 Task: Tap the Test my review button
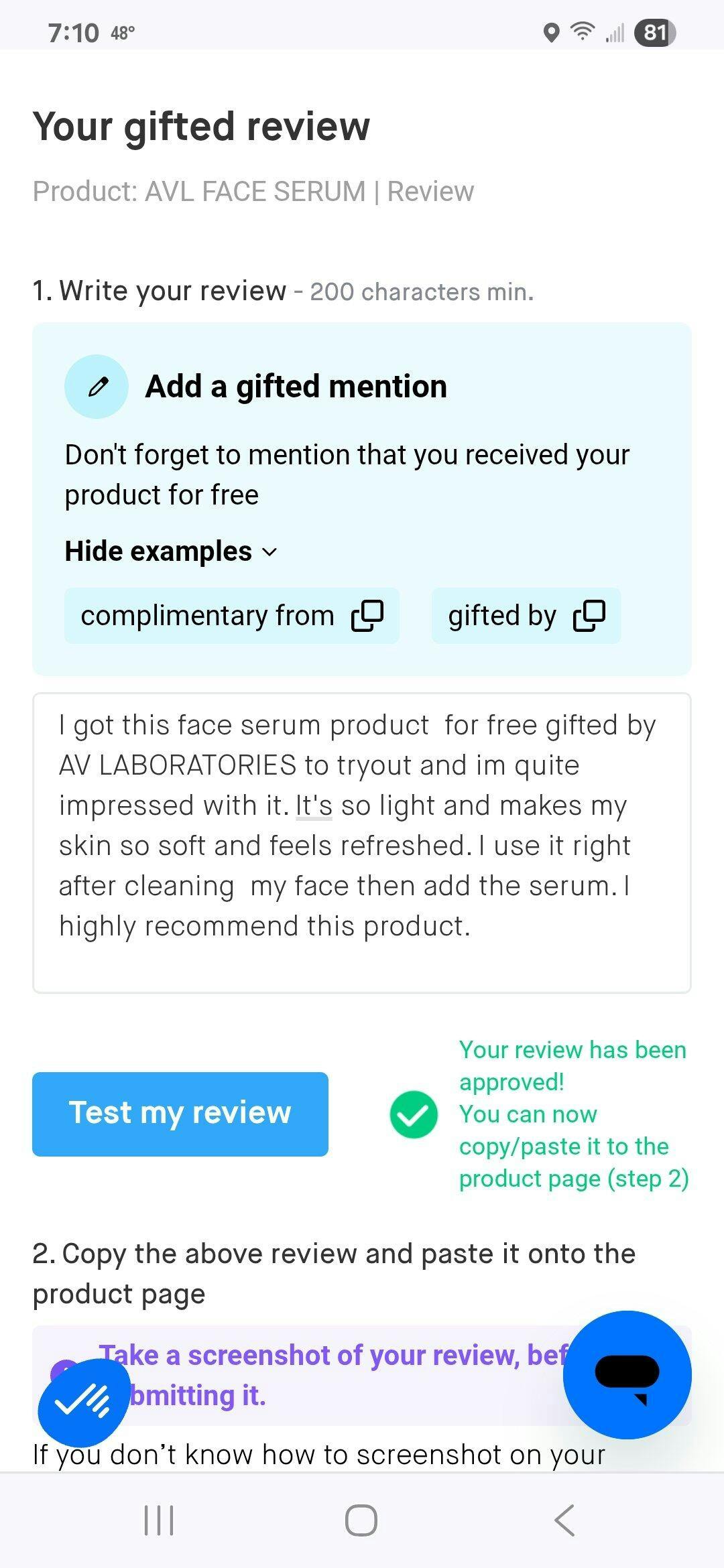coord(180,1114)
